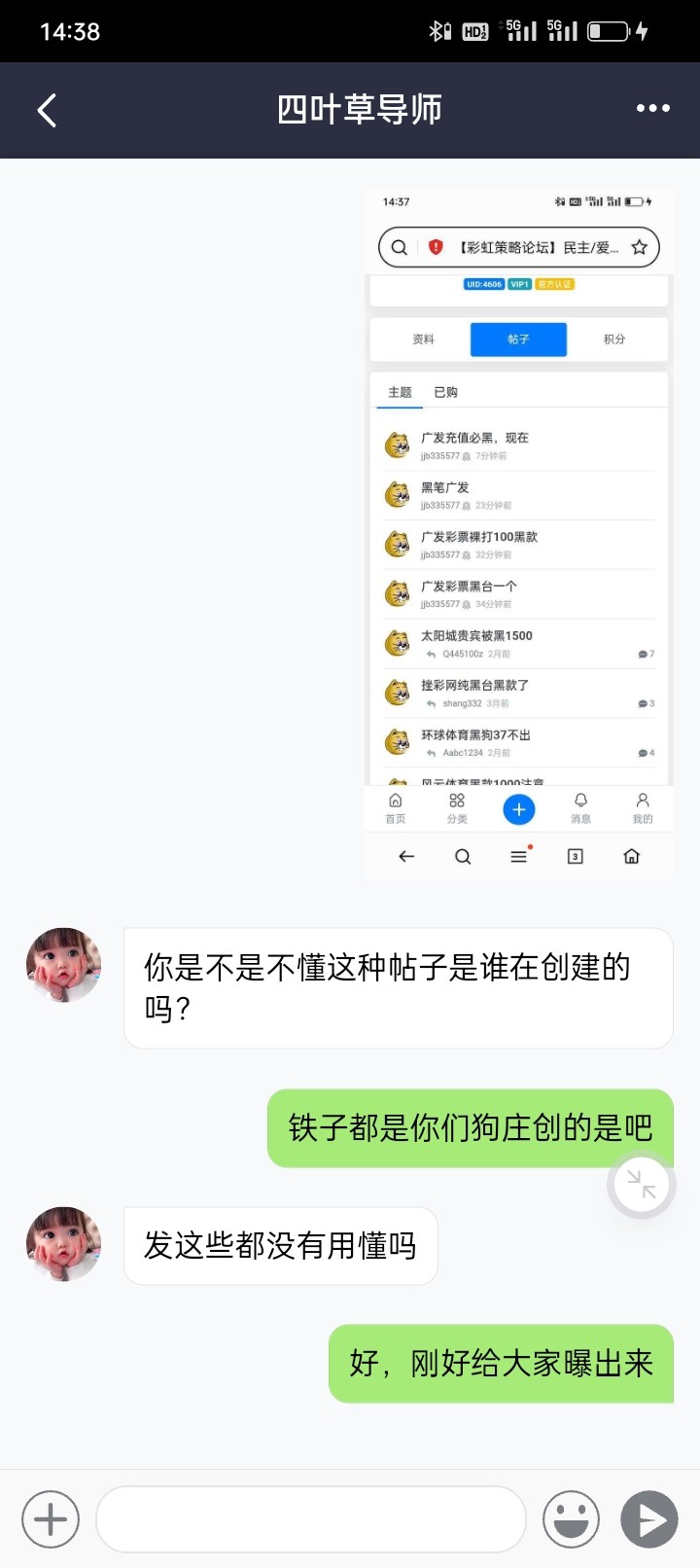Open the three-dot overflow menu
The width and height of the screenshot is (700, 1568).
652,108
